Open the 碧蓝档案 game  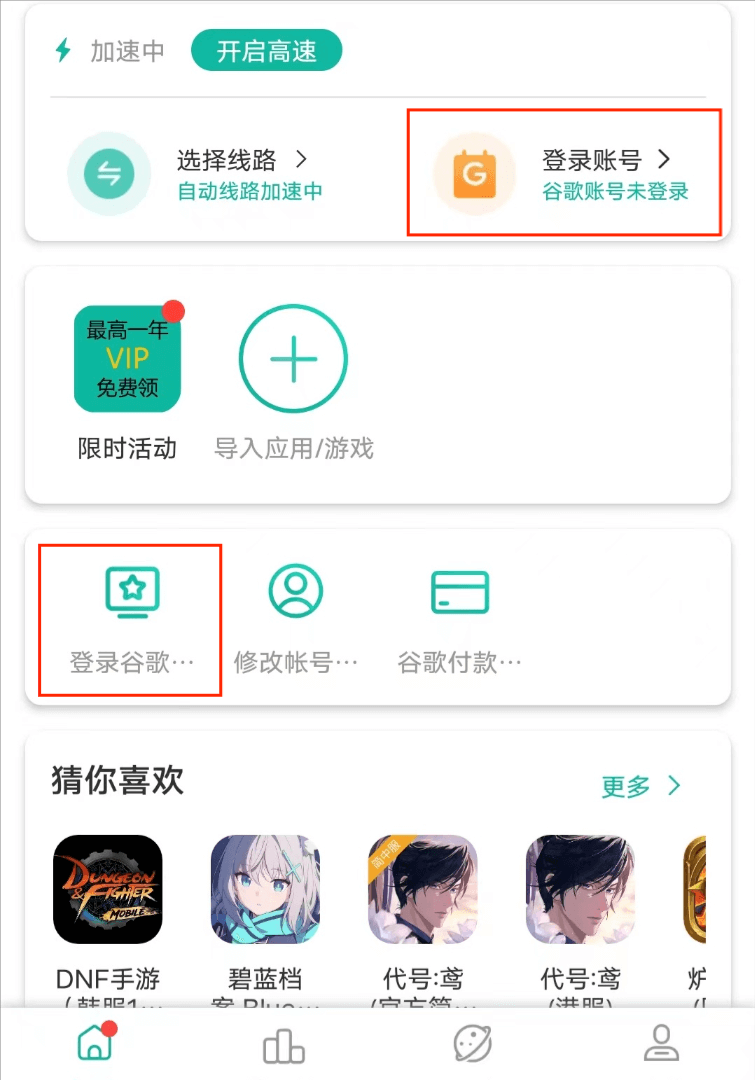pyautogui.click(x=265, y=890)
